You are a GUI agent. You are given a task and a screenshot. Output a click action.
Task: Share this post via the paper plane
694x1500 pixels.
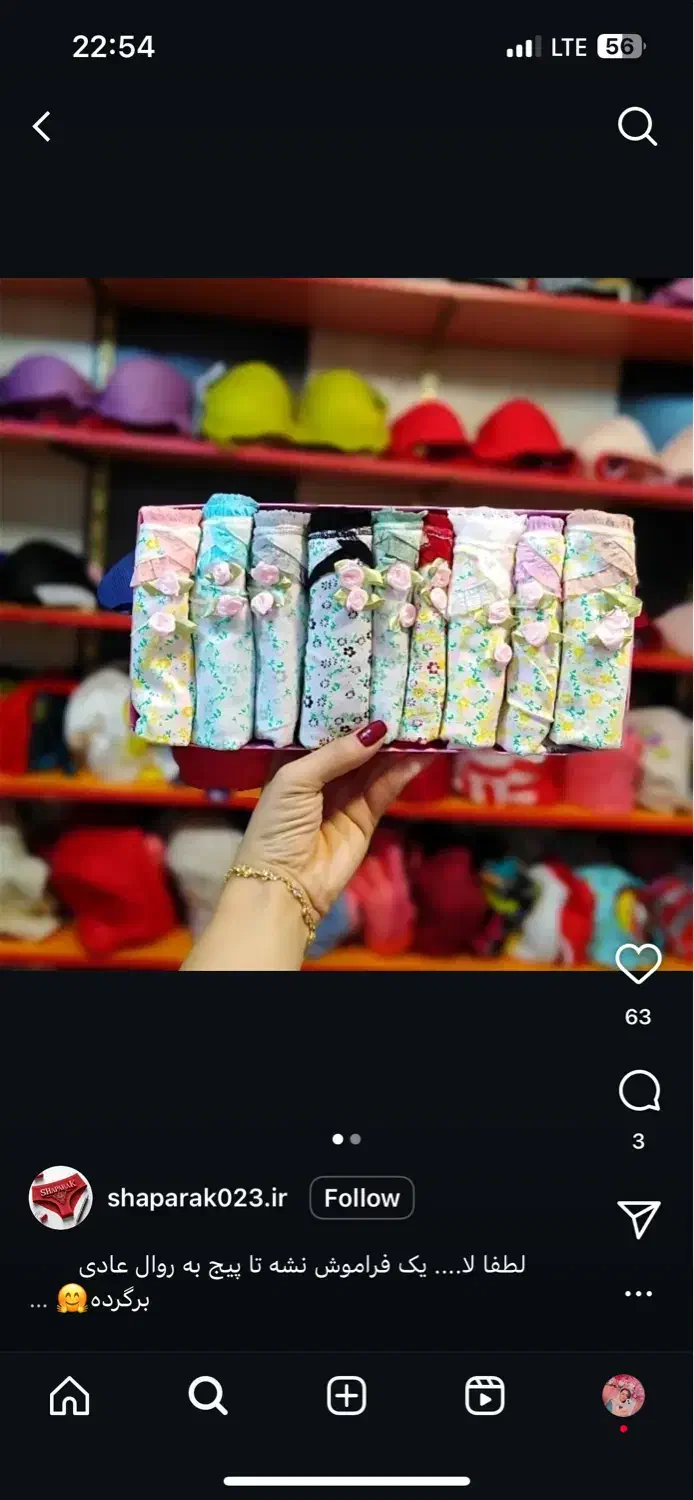(x=638, y=1218)
